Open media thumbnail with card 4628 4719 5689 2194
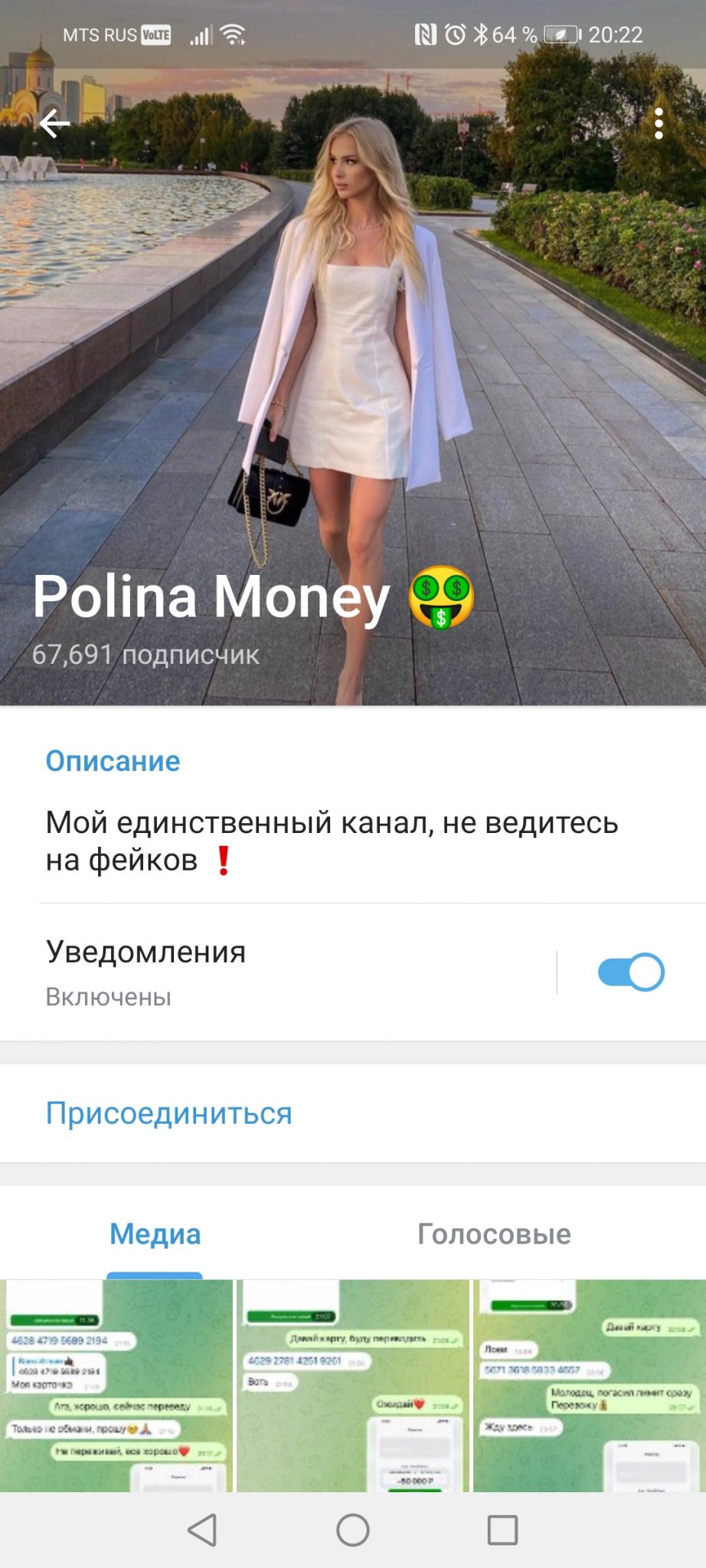Screen dimensions: 706x1568 click(x=116, y=1385)
